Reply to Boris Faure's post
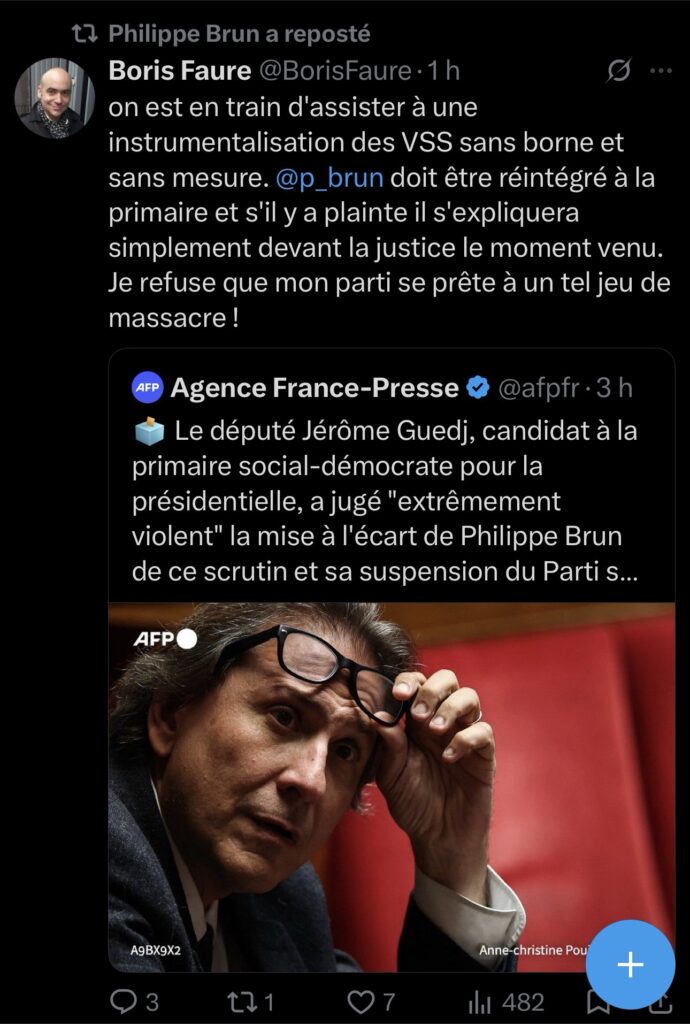 [x=134, y=1001]
